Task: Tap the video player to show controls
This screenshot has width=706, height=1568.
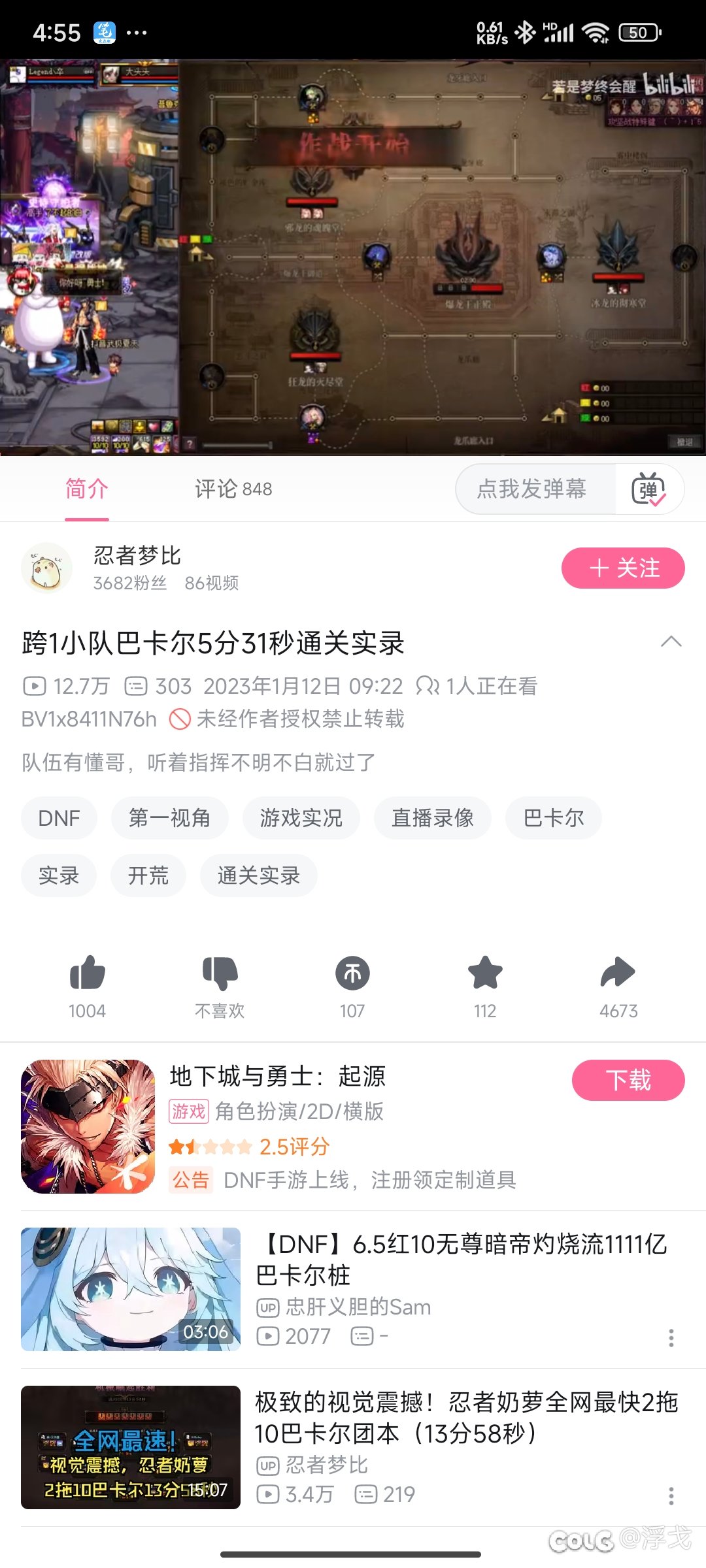Action: coord(353,257)
